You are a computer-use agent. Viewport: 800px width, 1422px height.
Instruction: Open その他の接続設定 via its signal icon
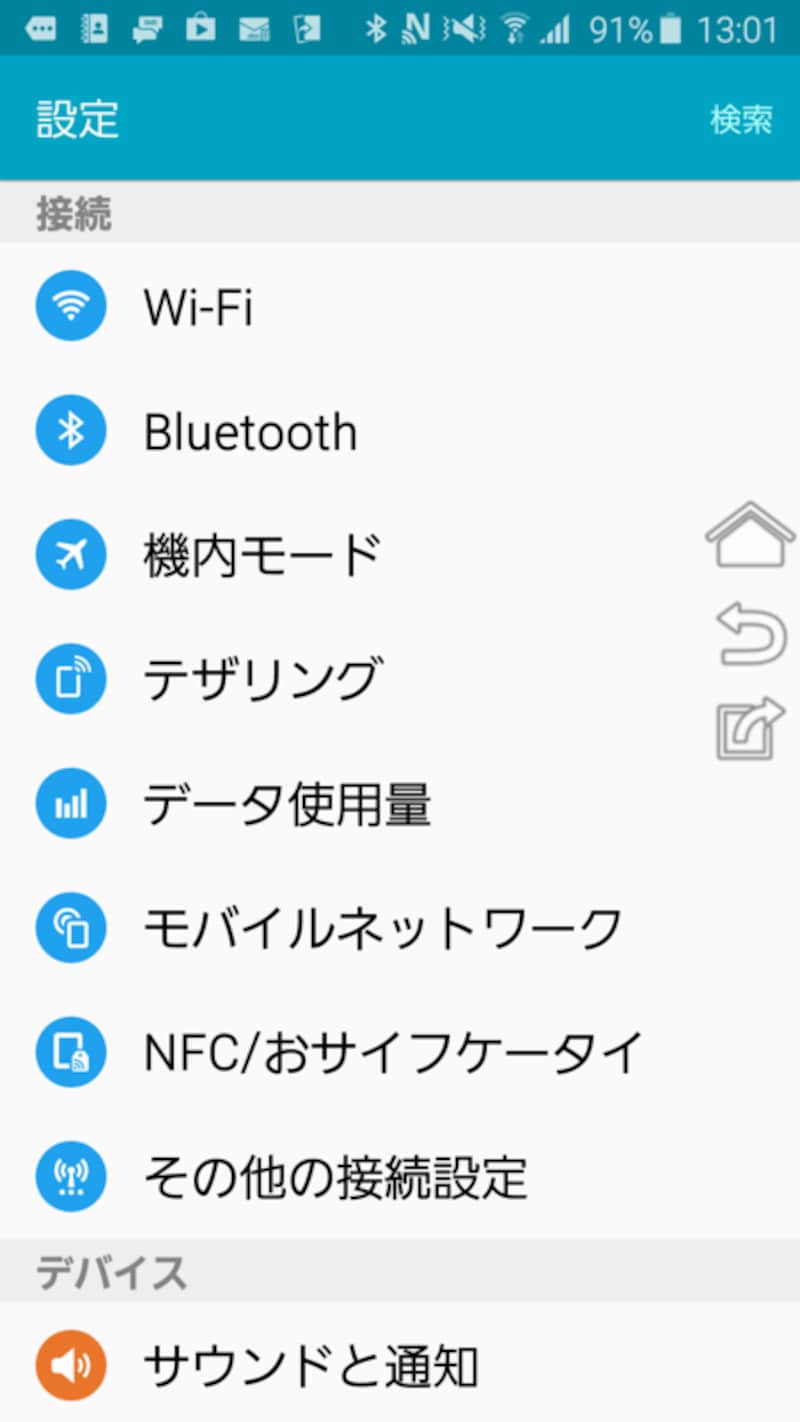click(x=70, y=1177)
